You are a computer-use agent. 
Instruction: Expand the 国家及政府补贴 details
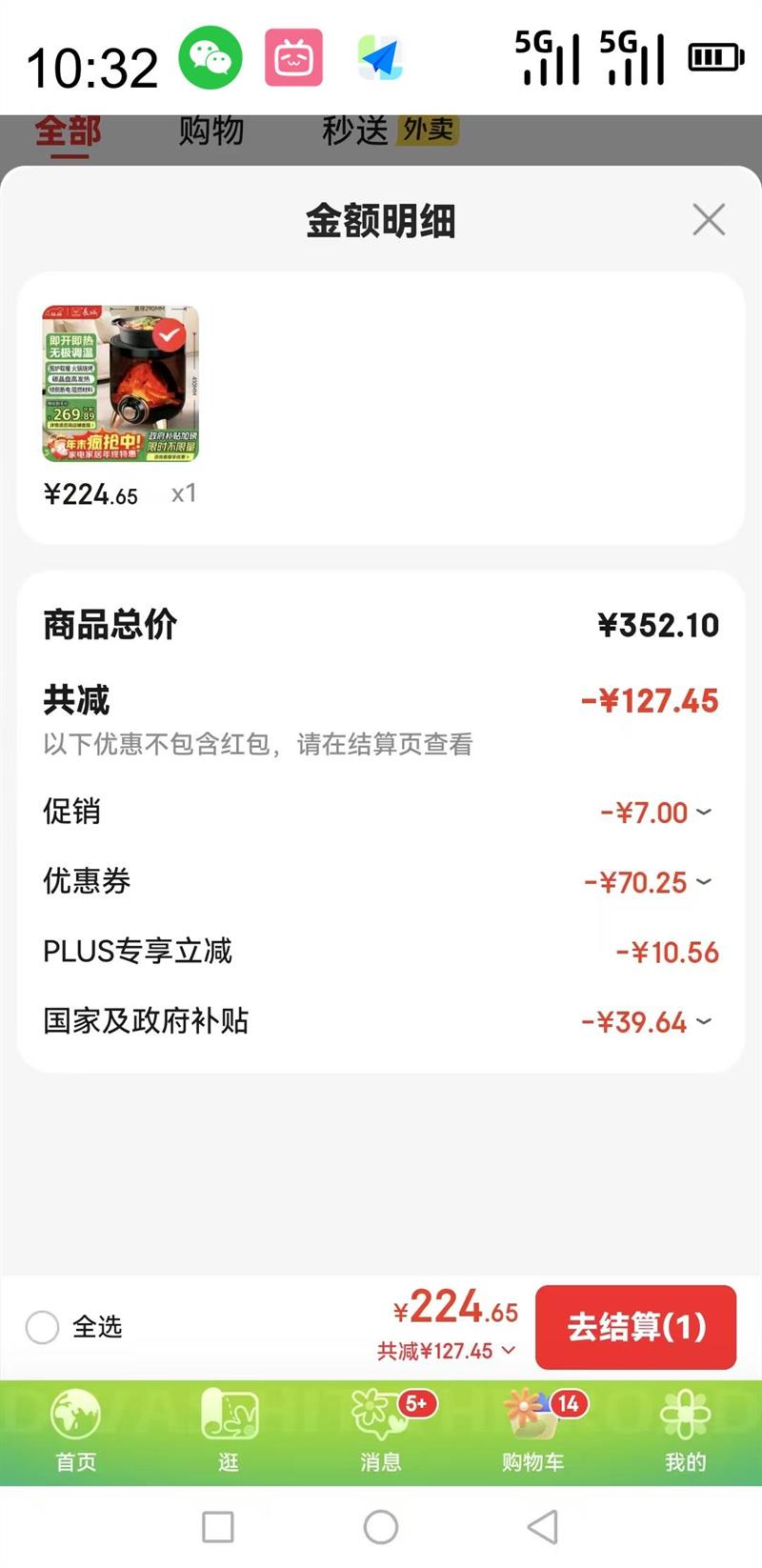(647, 1022)
